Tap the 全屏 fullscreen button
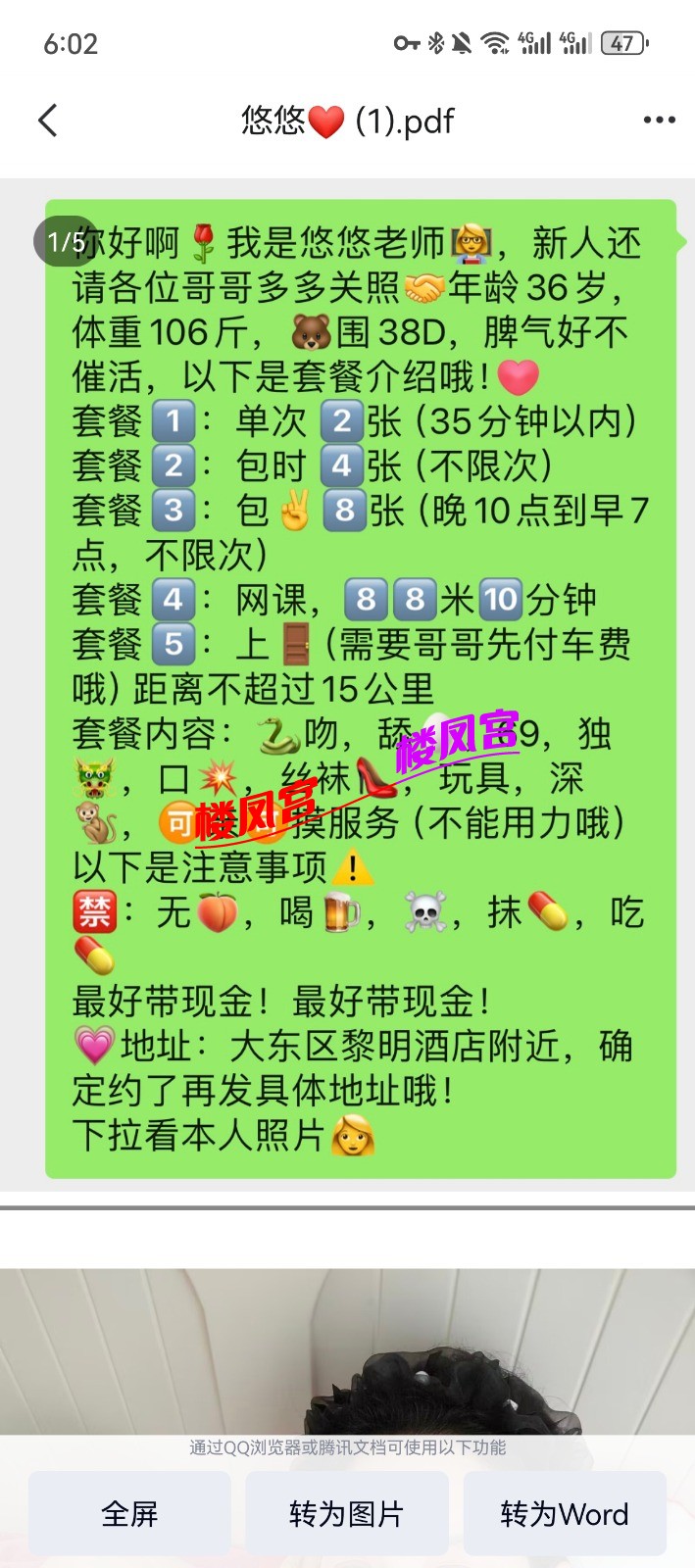This screenshot has width=695, height=1568. 129,1514
